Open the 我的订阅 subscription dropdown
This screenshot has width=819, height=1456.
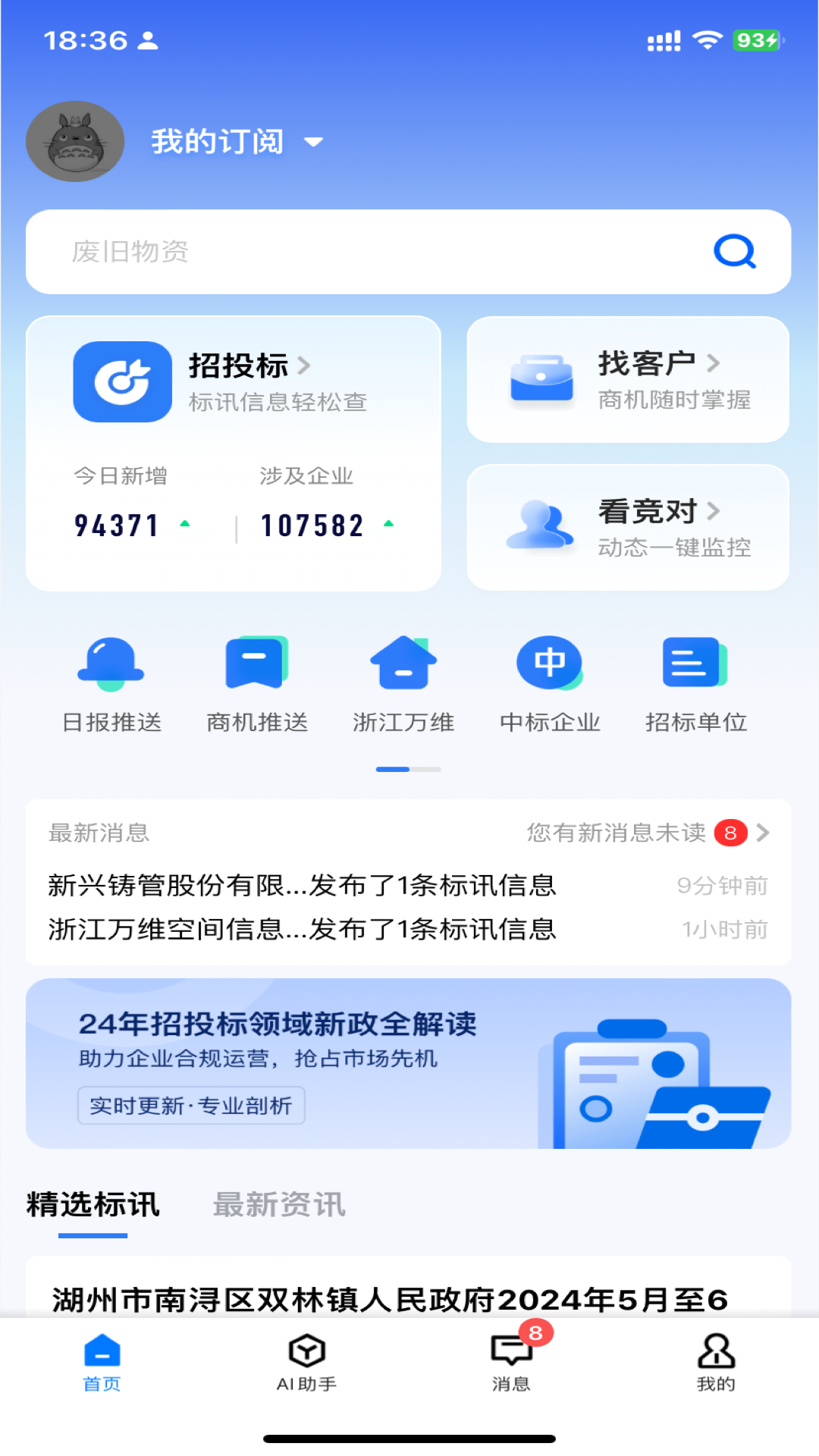(x=234, y=141)
